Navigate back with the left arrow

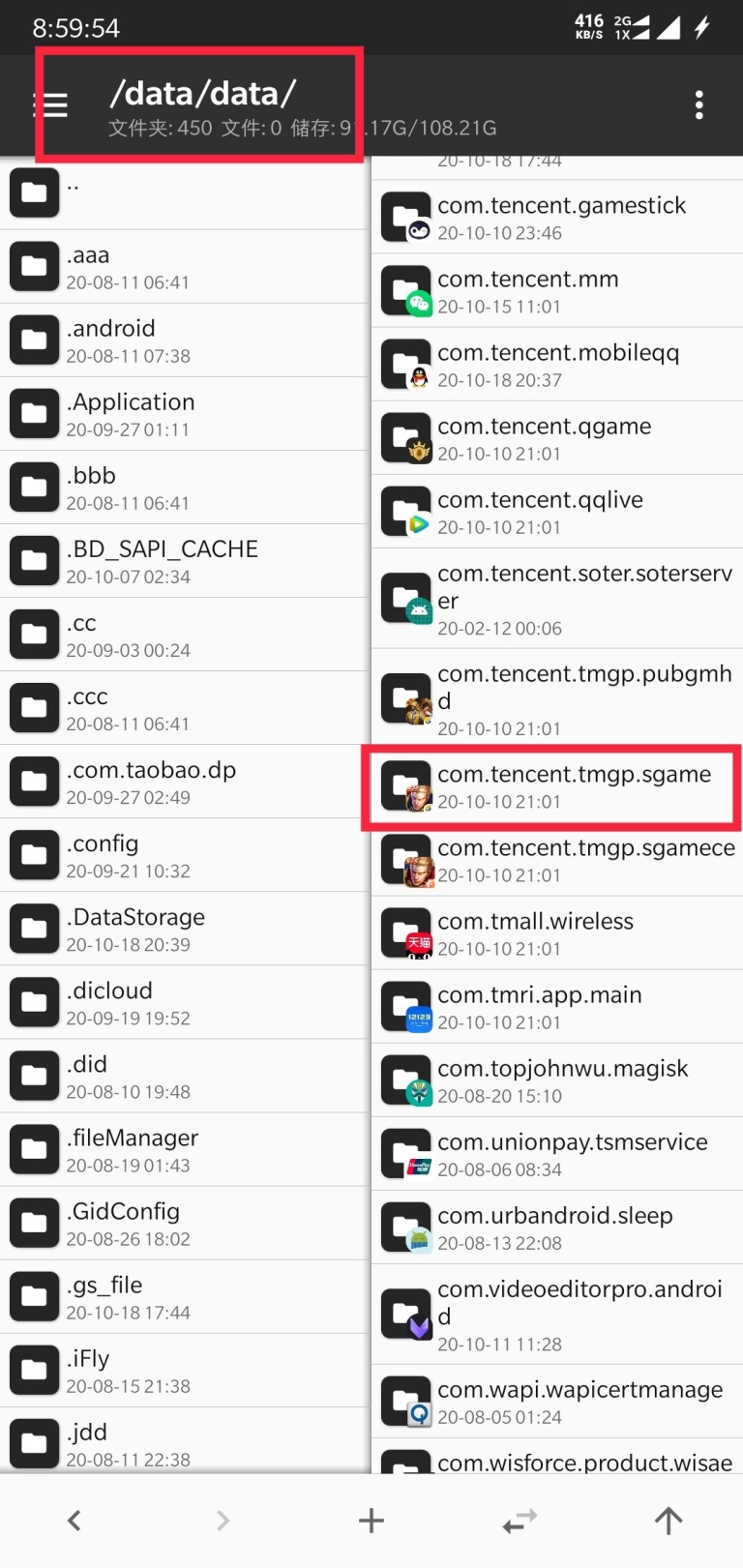point(74,1521)
